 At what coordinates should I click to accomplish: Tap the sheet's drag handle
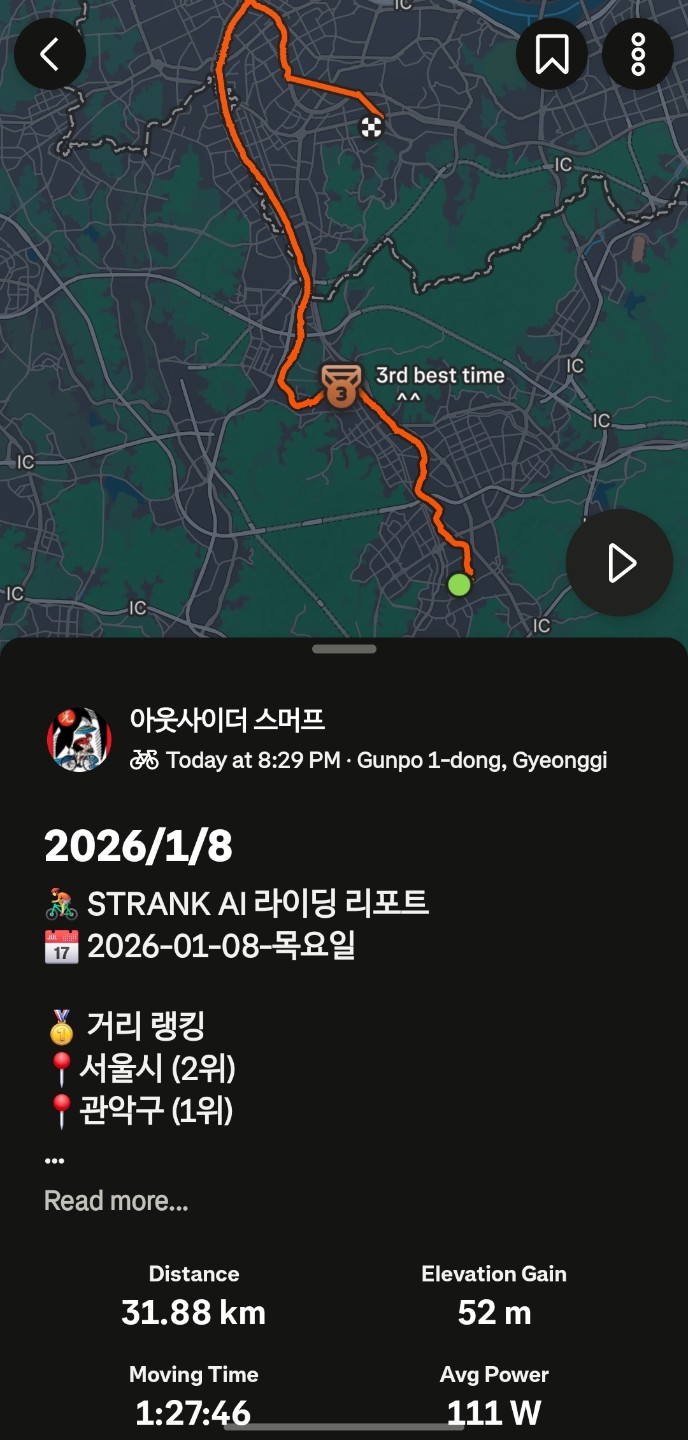coord(344,649)
